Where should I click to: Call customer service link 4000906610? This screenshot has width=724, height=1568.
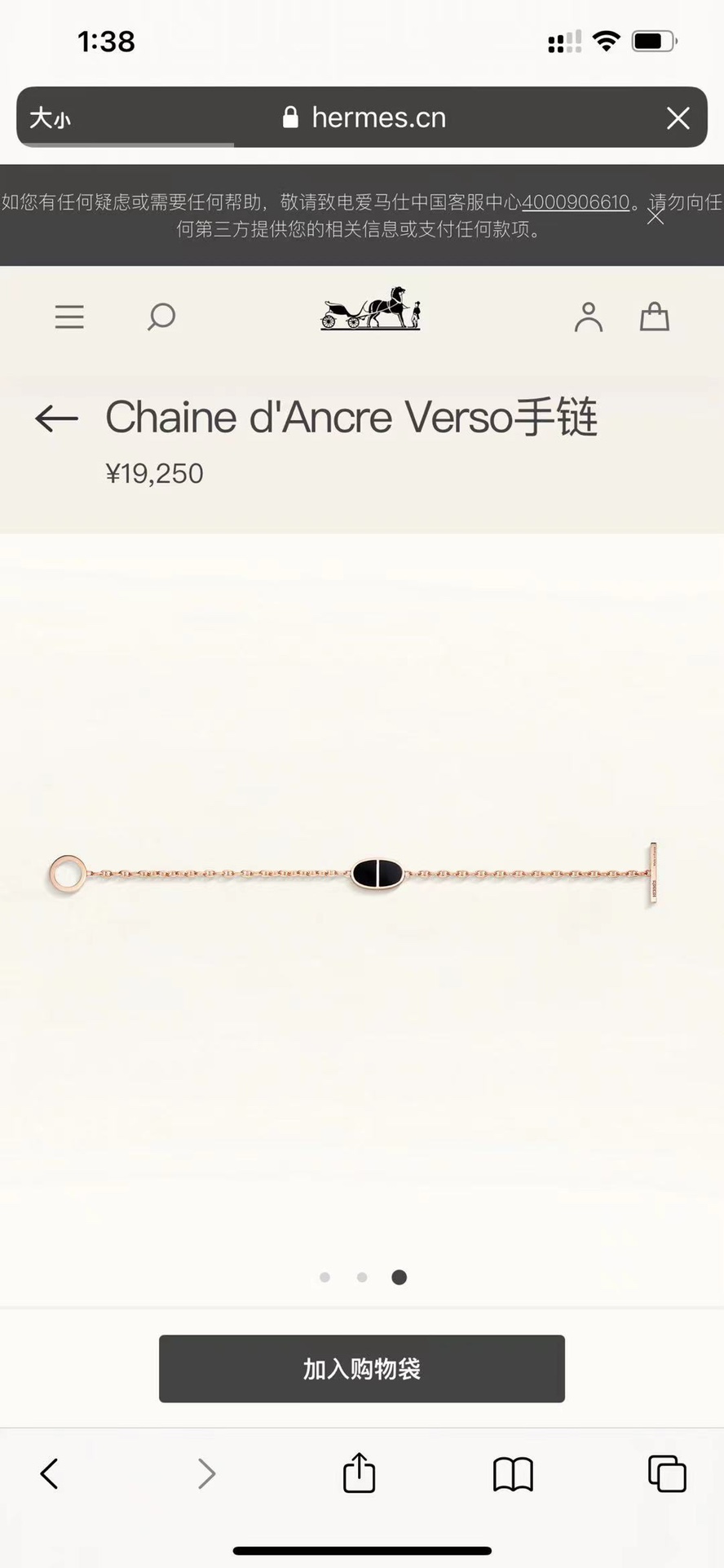(576, 202)
